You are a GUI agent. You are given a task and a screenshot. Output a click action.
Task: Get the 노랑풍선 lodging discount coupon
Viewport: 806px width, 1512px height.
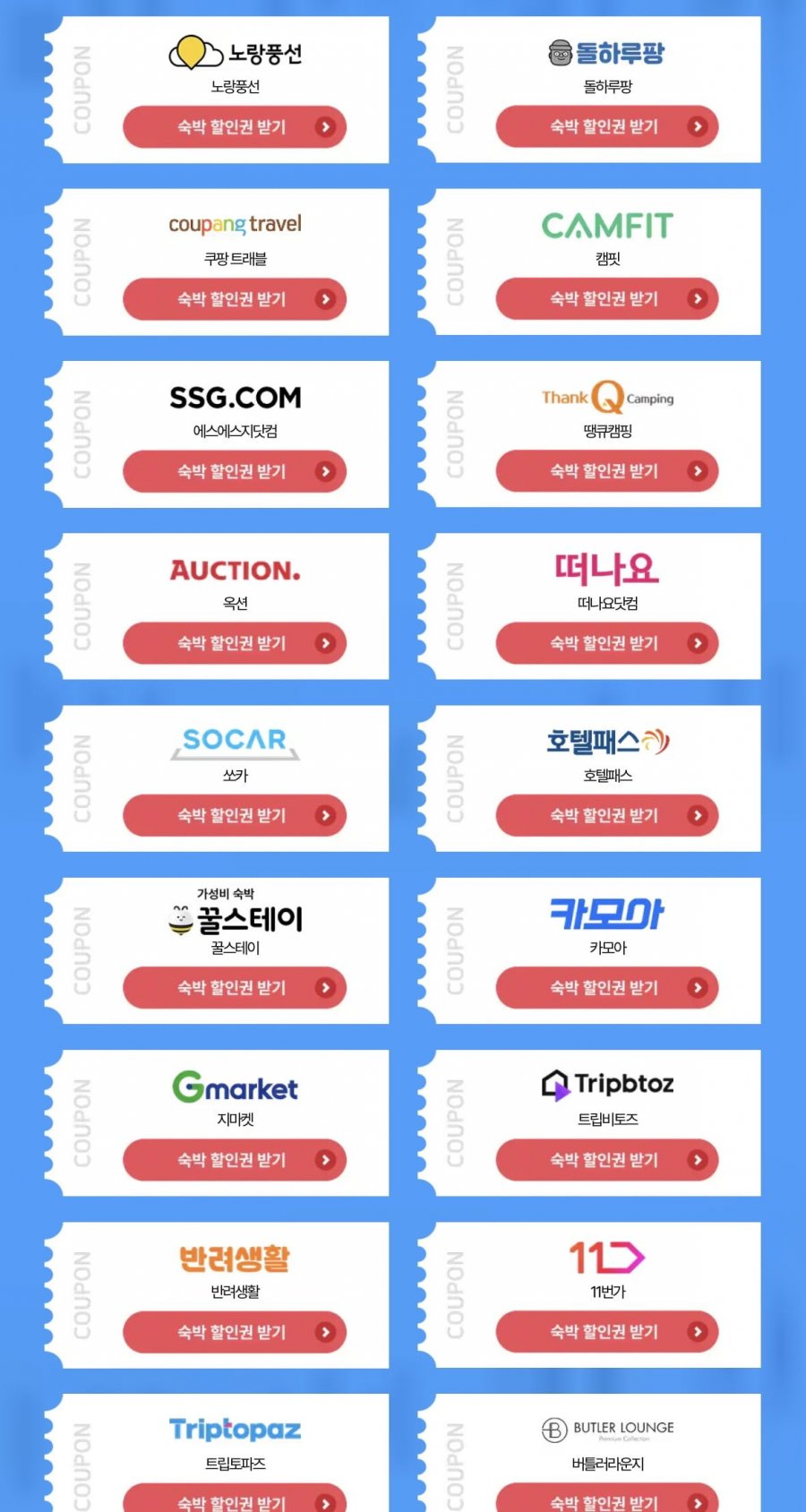click(234, 127)
